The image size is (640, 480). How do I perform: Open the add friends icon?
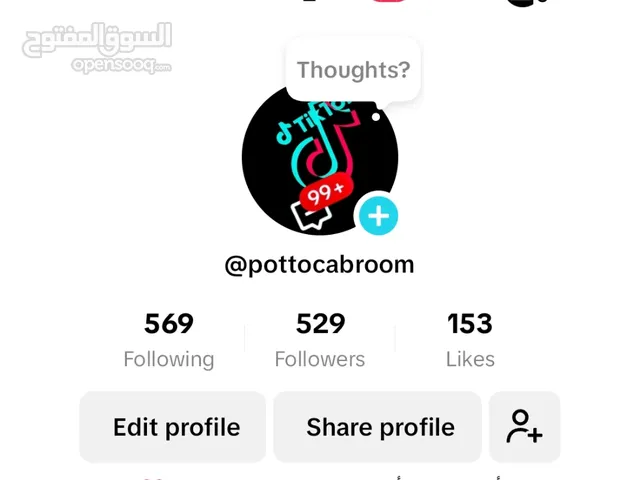point(524,427)
